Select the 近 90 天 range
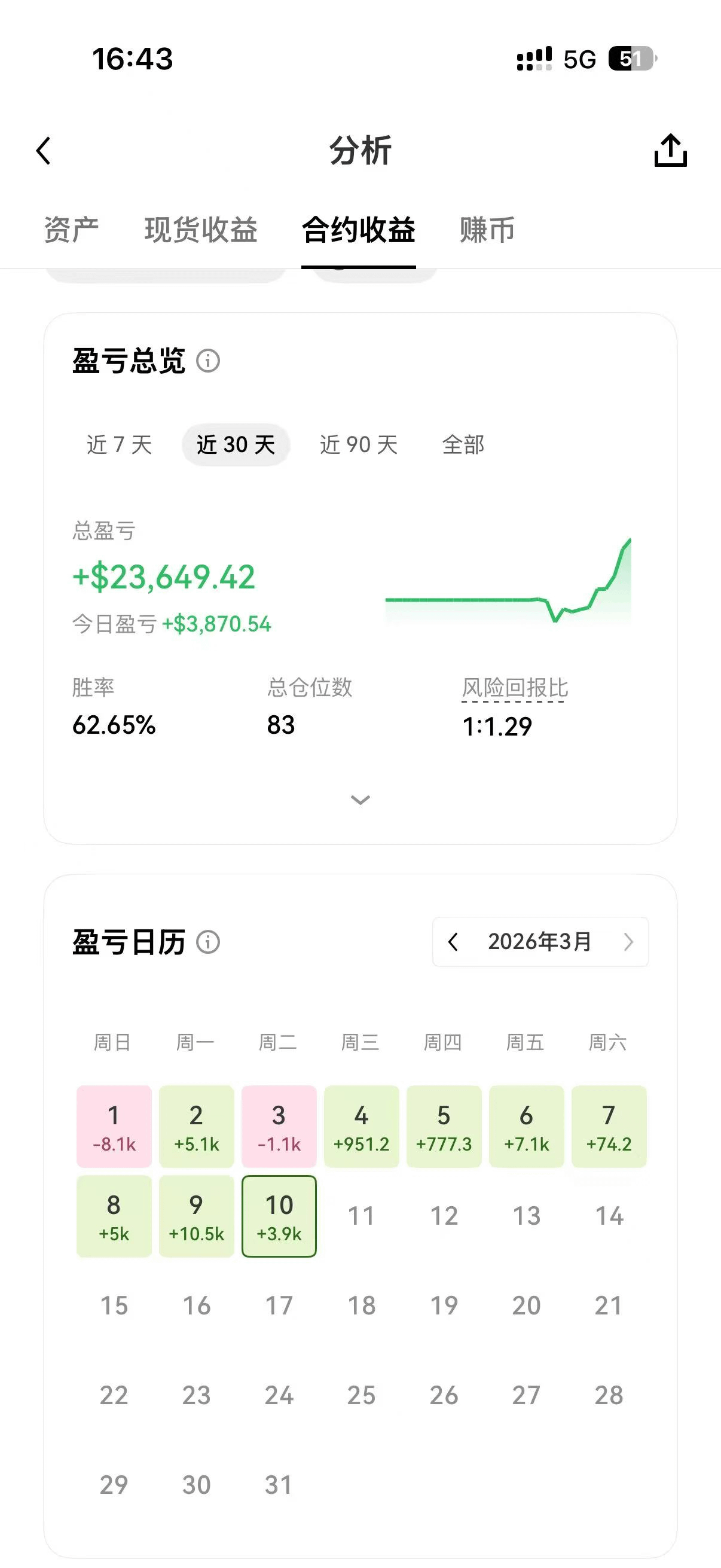This screenshot has height=1568, width=721. pos(359,445)
